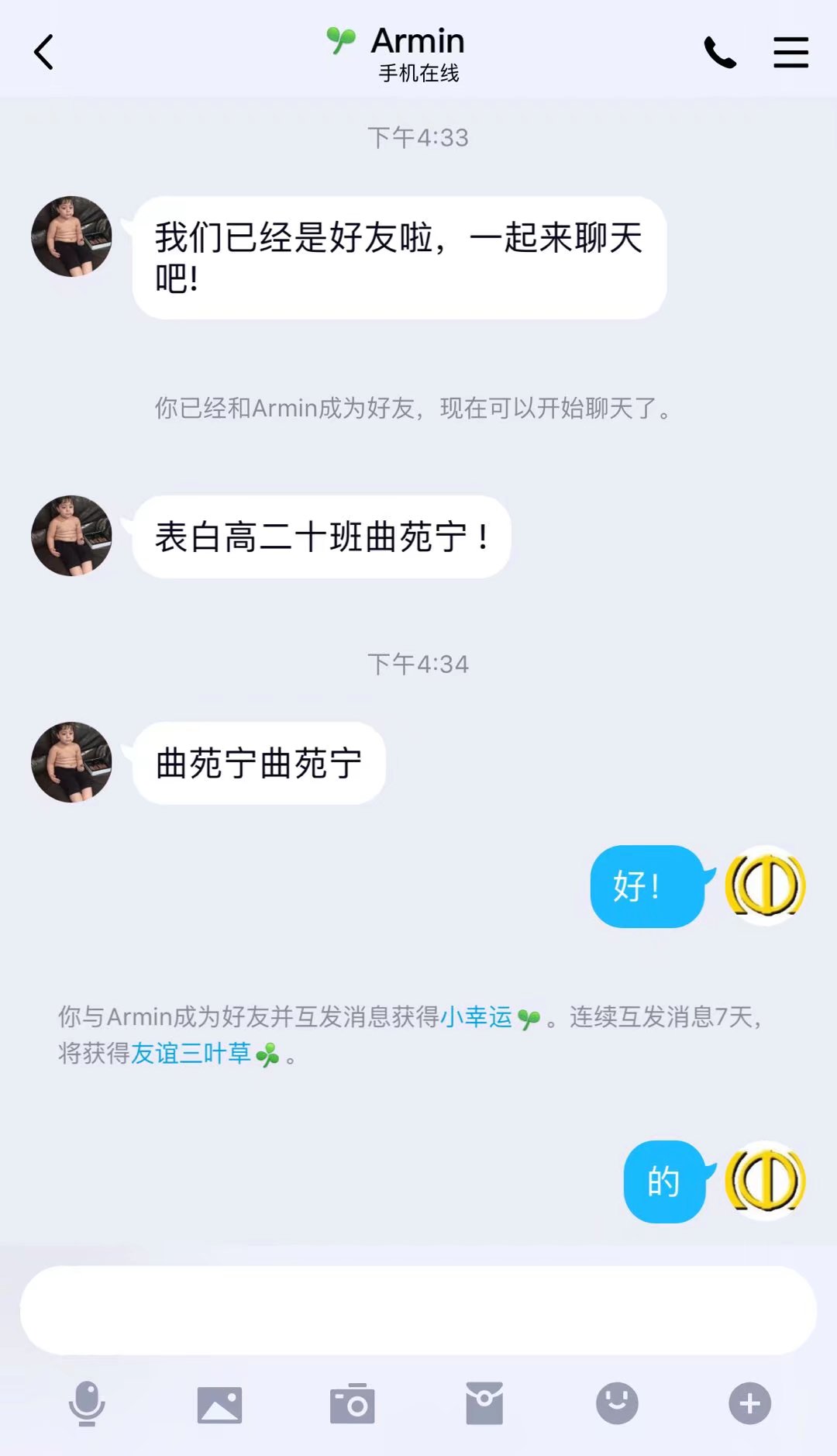Viewport: 837px width, 1456px height.
Task: View Armin's profile from the 表白高二十班曲苑宁 message avatar
Action: click(x=71, y=536)
